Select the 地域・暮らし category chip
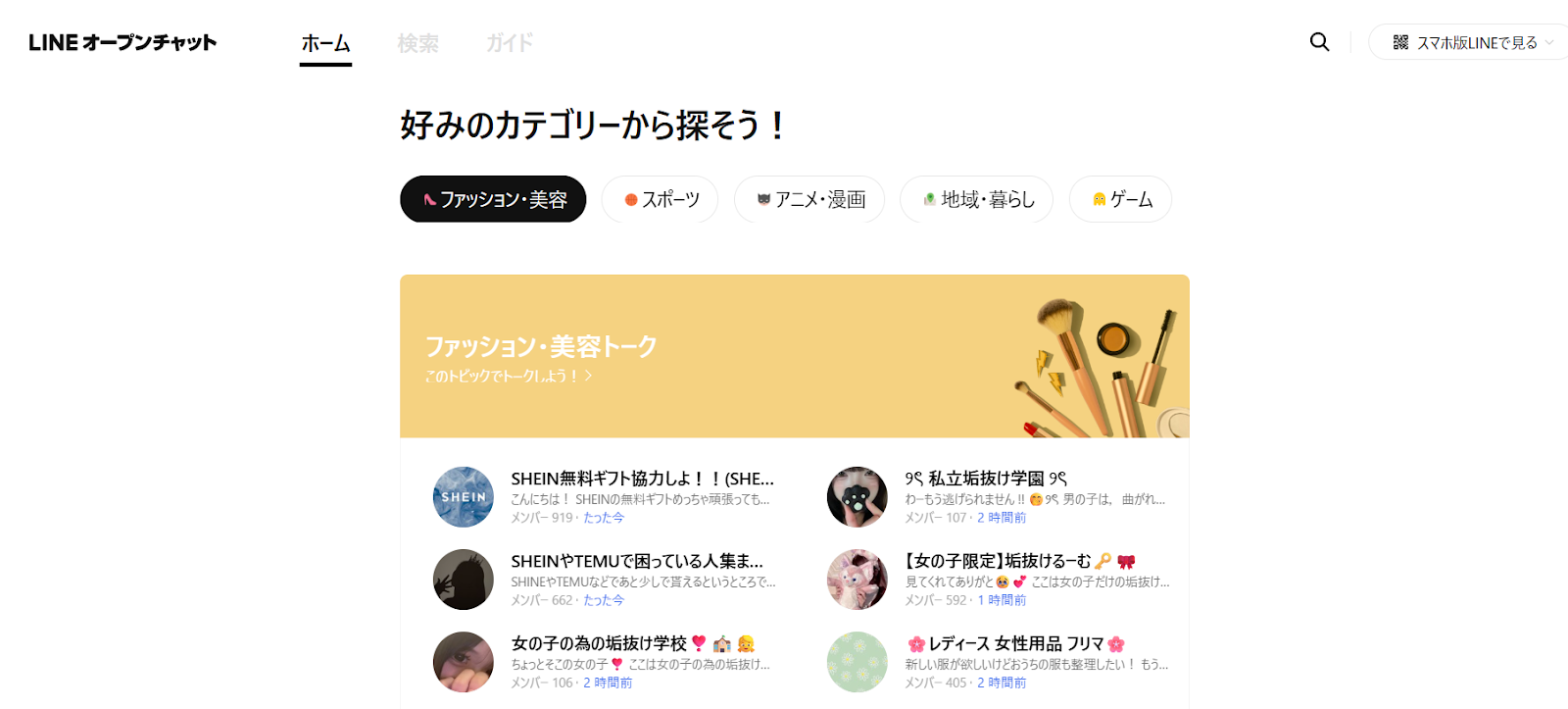Viewport: 1568px width, 709px height. tap(977, 199)
